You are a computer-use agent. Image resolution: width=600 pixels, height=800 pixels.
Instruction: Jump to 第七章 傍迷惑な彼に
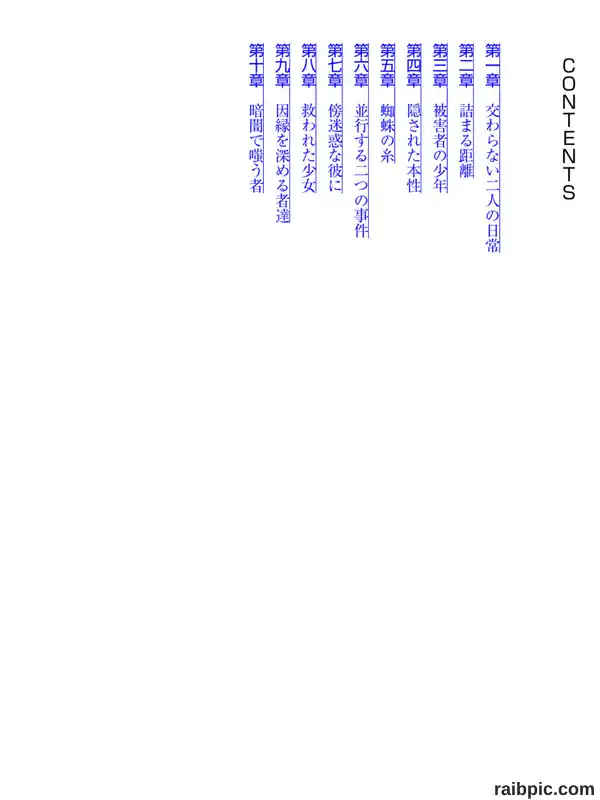(x=335, y=118)
